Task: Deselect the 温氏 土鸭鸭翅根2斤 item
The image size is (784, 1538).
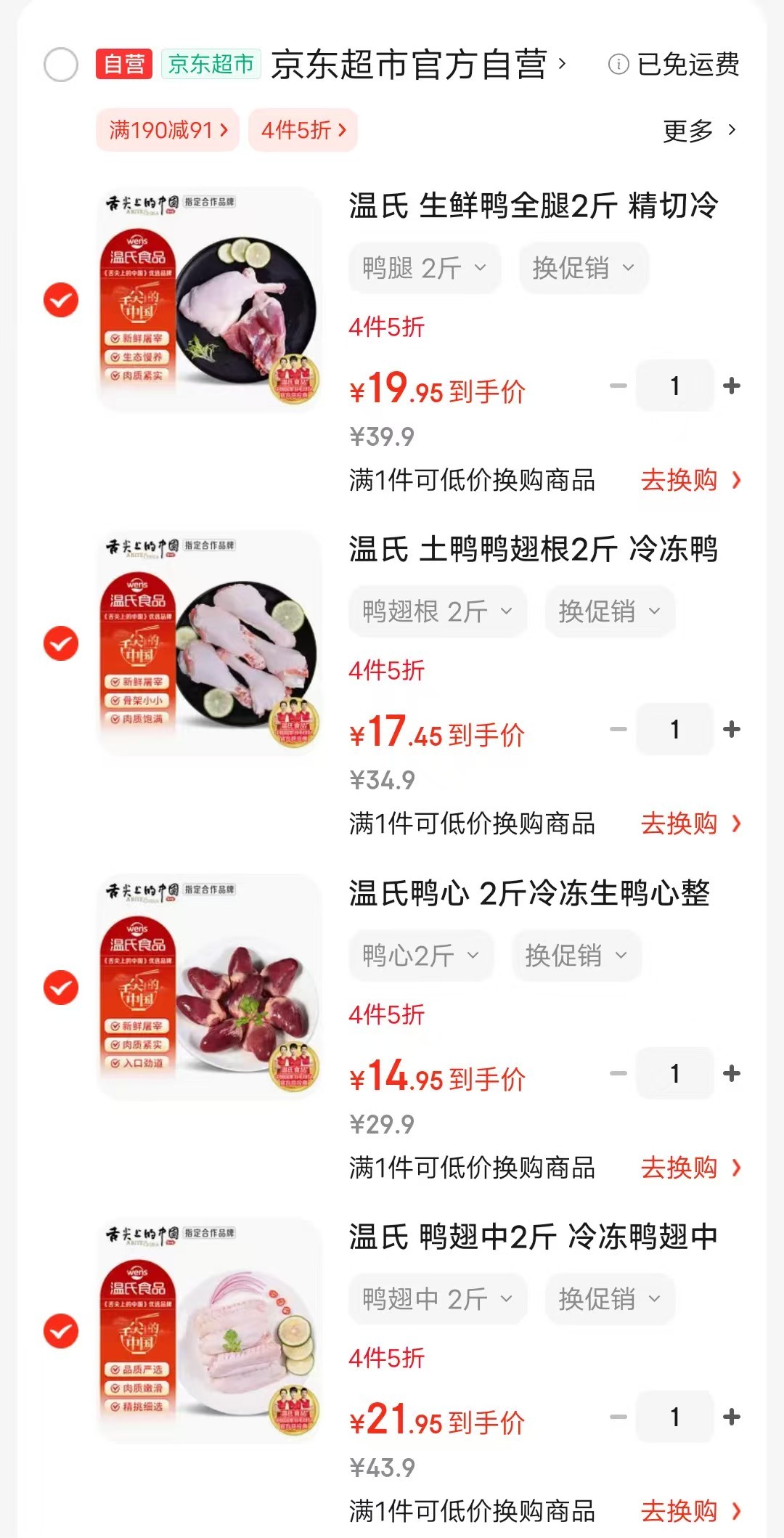Action: click(x=61, y=643)
